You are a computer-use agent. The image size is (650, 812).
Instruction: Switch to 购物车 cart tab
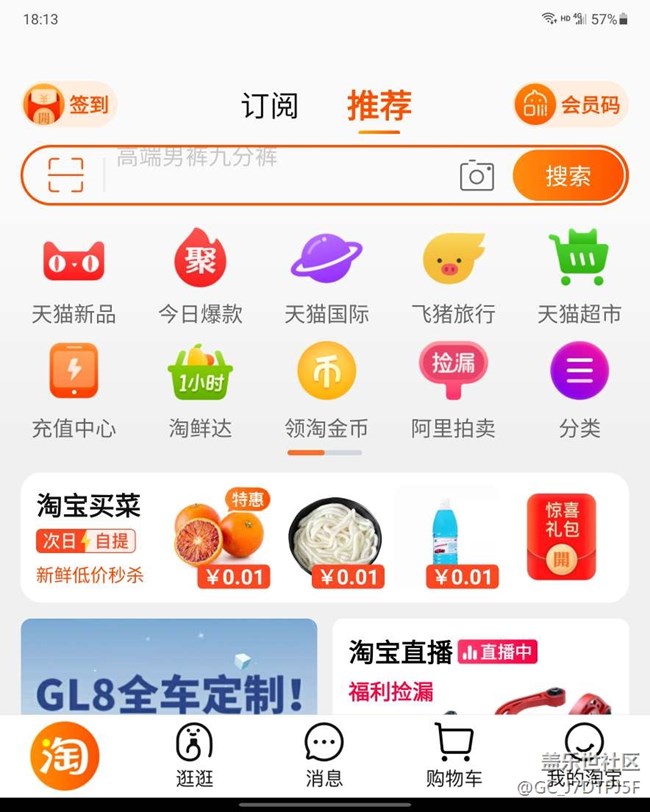(x=453, y=755)
